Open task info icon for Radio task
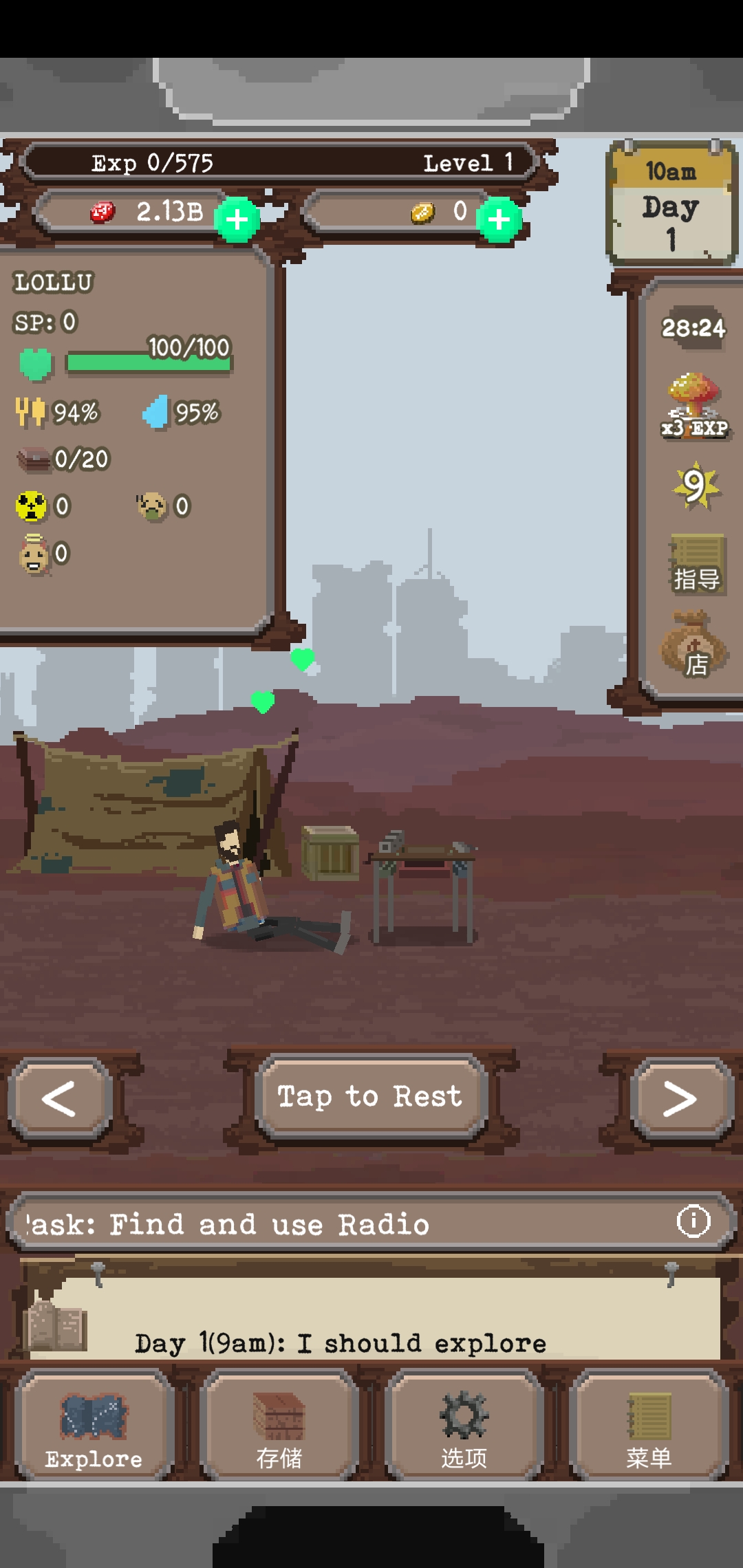743x1568 pixels. tap(693, 1221)
